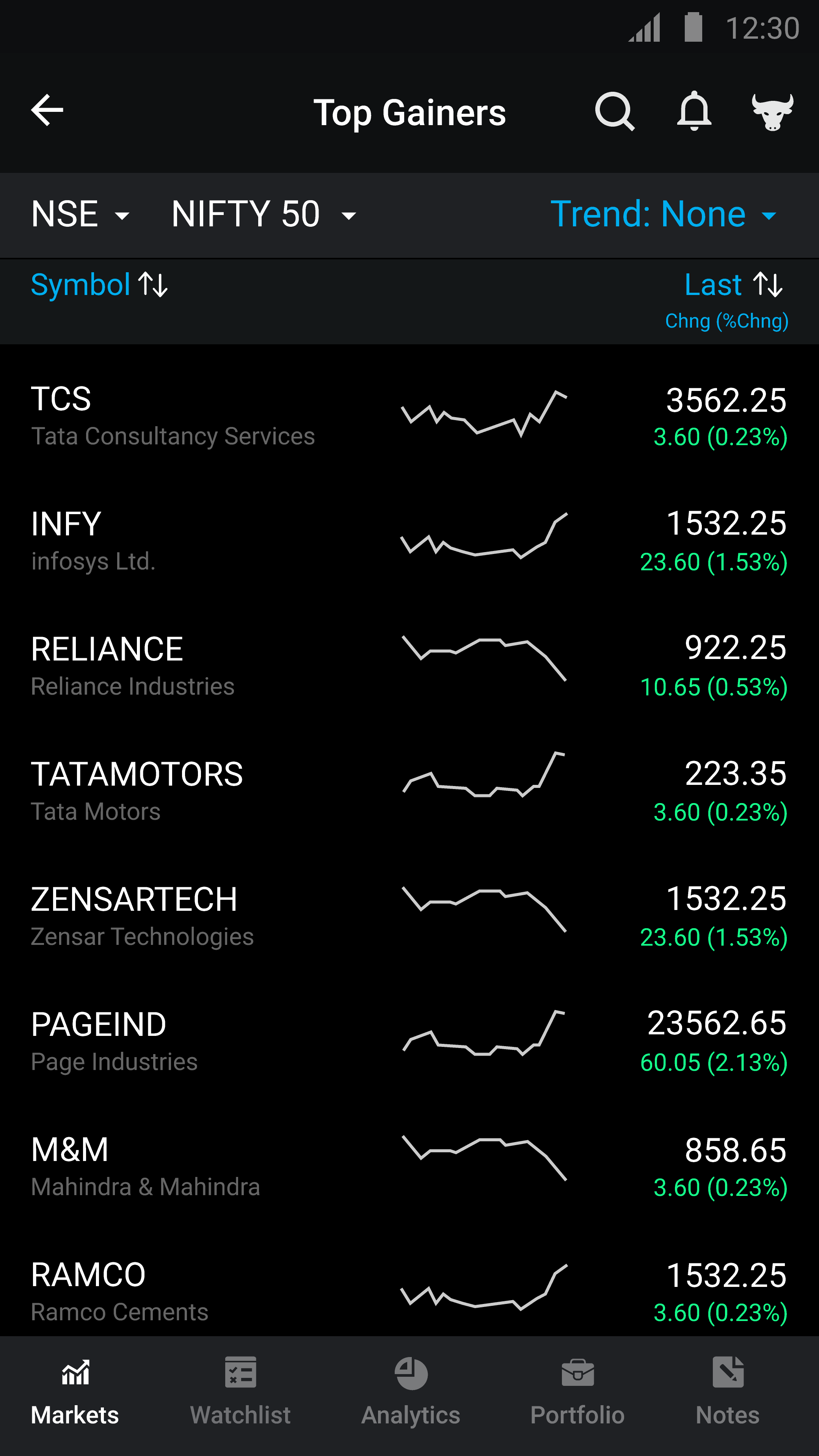The height and width of the screenshot is (1456, 819).
Task: Expand the NSE exchange dropdown
Action: pyautogui.click(x=81, y=215)
